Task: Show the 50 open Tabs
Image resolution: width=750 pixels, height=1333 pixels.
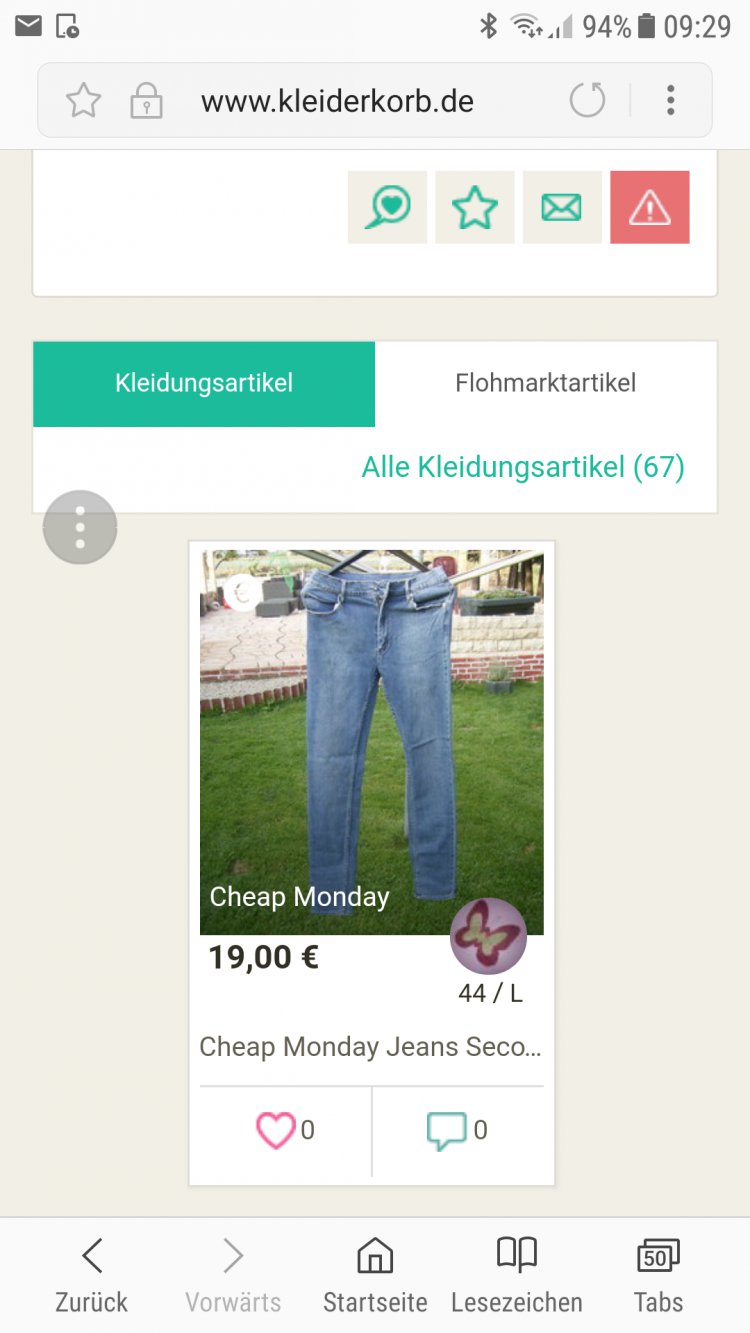Action: pyautogui.click(x=658, y=1274)
